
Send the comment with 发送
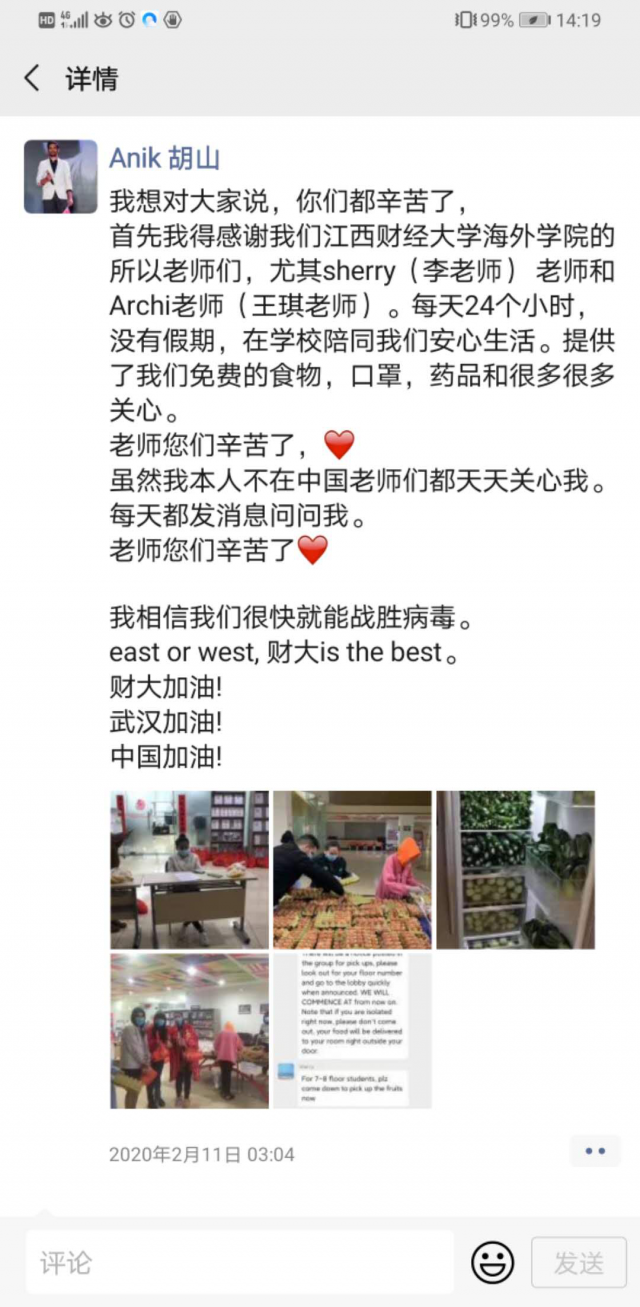tap(579, 1263)
